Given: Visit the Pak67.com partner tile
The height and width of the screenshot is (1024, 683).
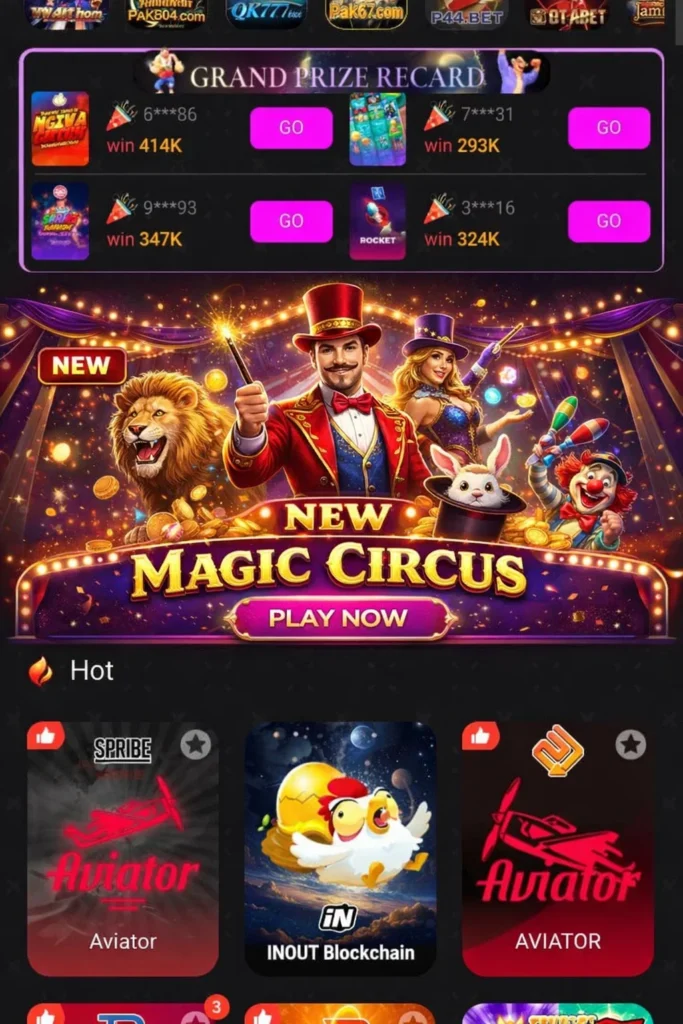Looking at the screenshot, I should click(367, 13).
